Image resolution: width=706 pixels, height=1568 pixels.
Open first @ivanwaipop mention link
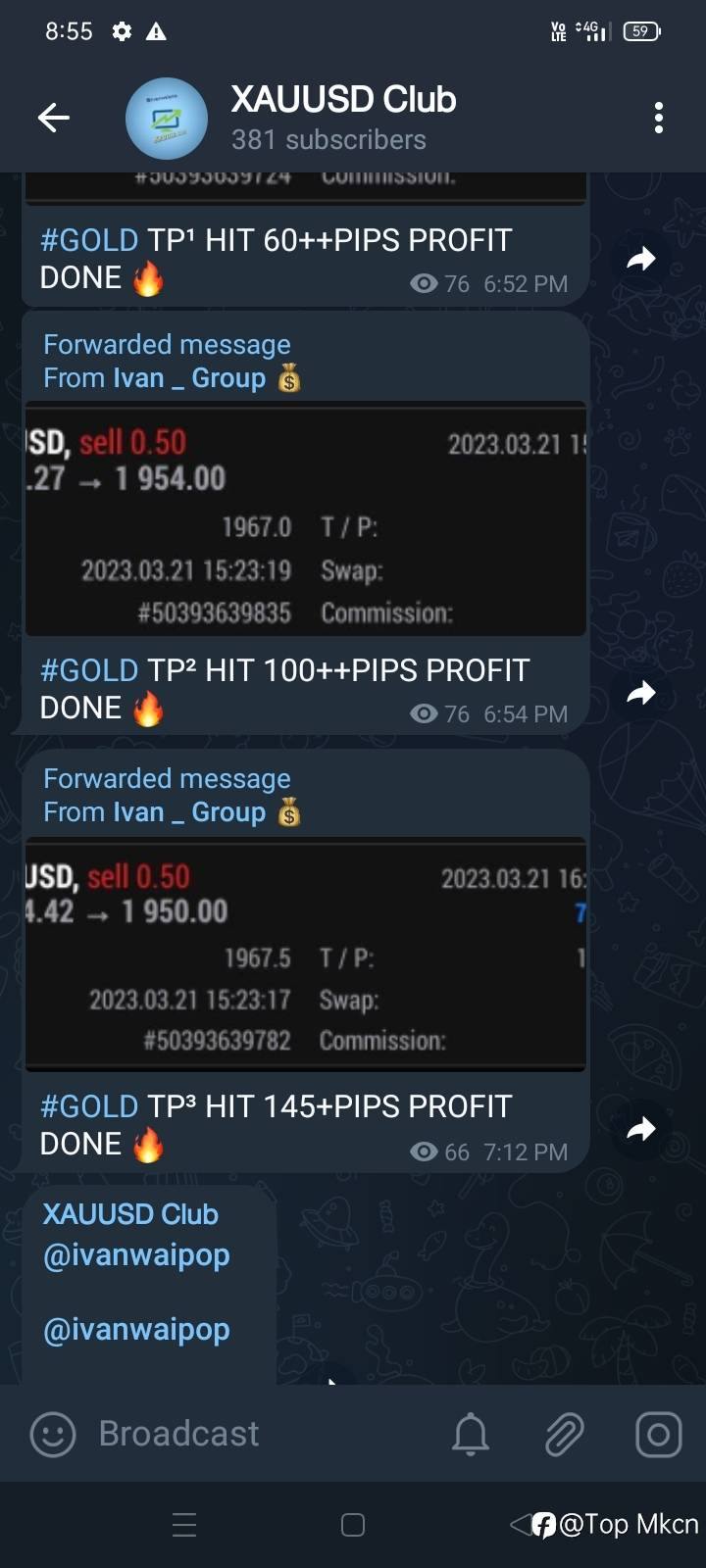point(136,1255)
